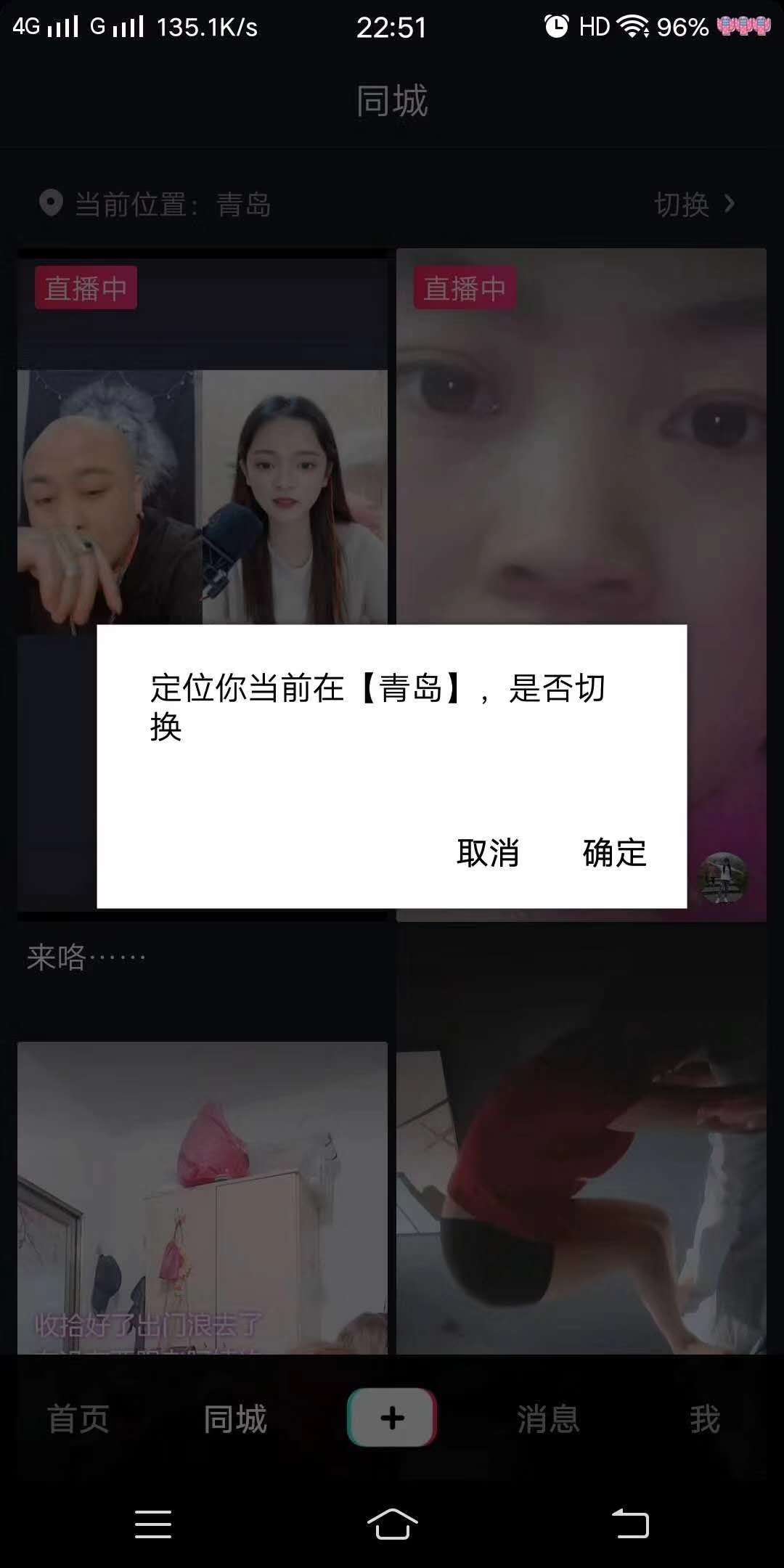This screenshot has width=784, height=1568.
Task: Go to the phone's home screen
Action: (392, 1523)
